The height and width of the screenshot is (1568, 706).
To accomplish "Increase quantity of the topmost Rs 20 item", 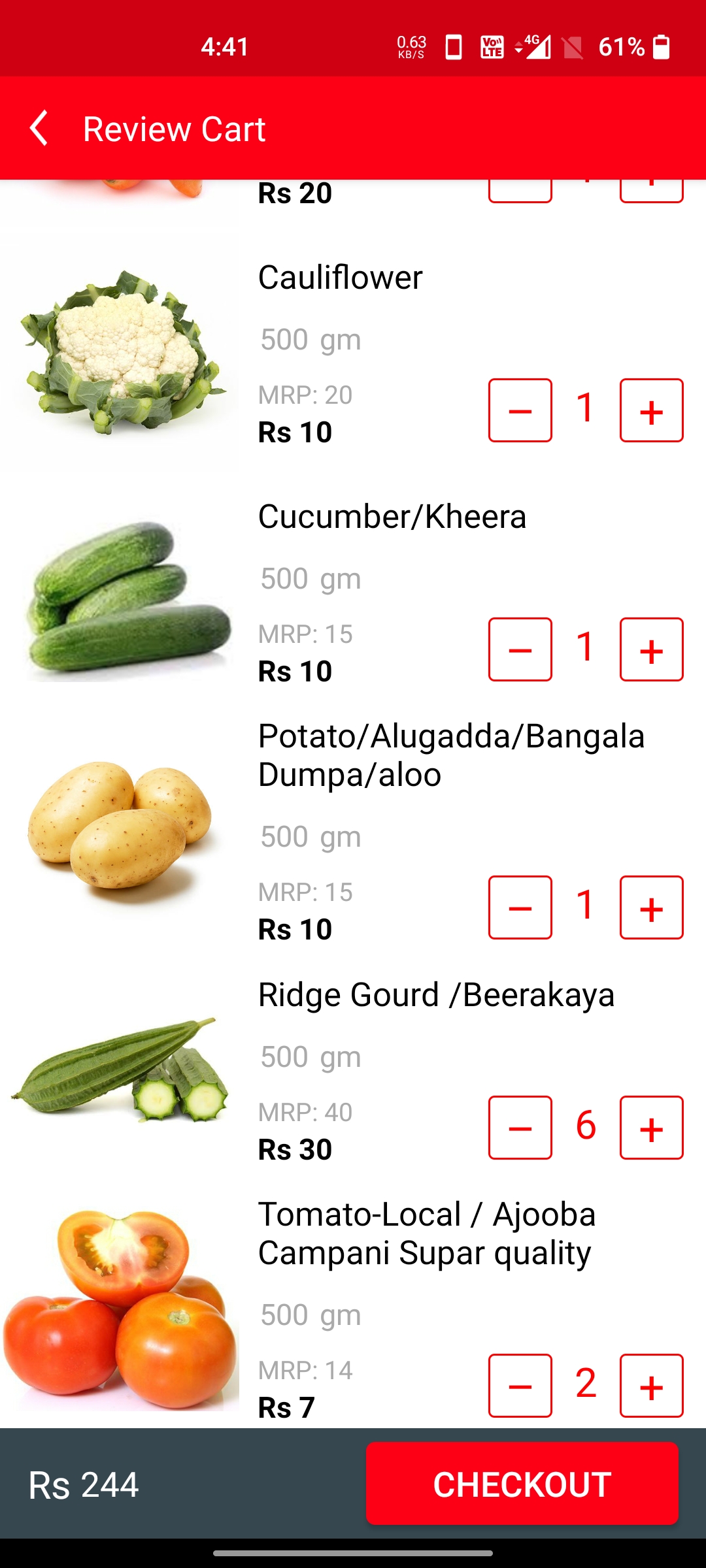I will [x=651, y=188].
